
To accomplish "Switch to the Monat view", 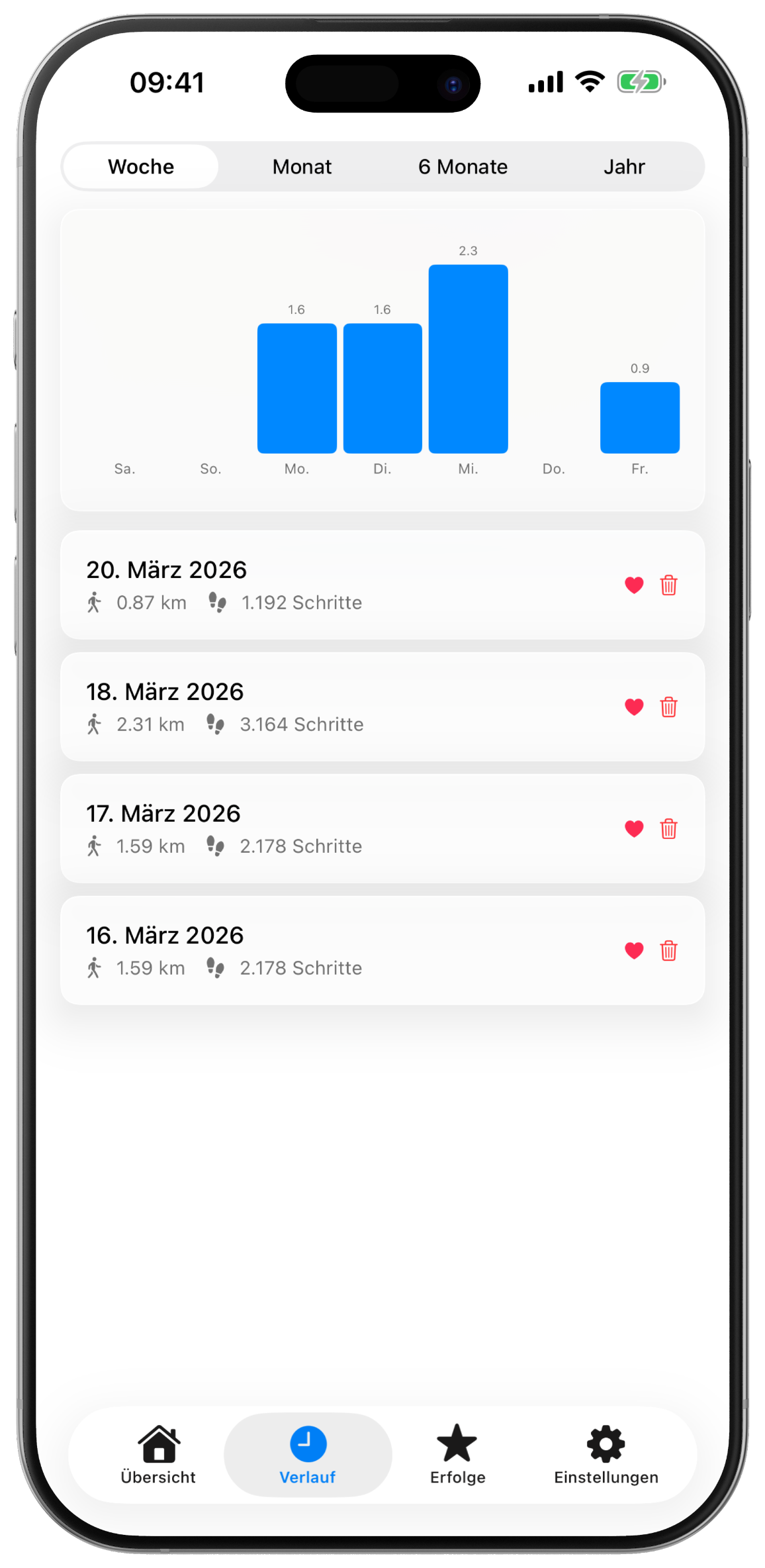I will (302, 167).
